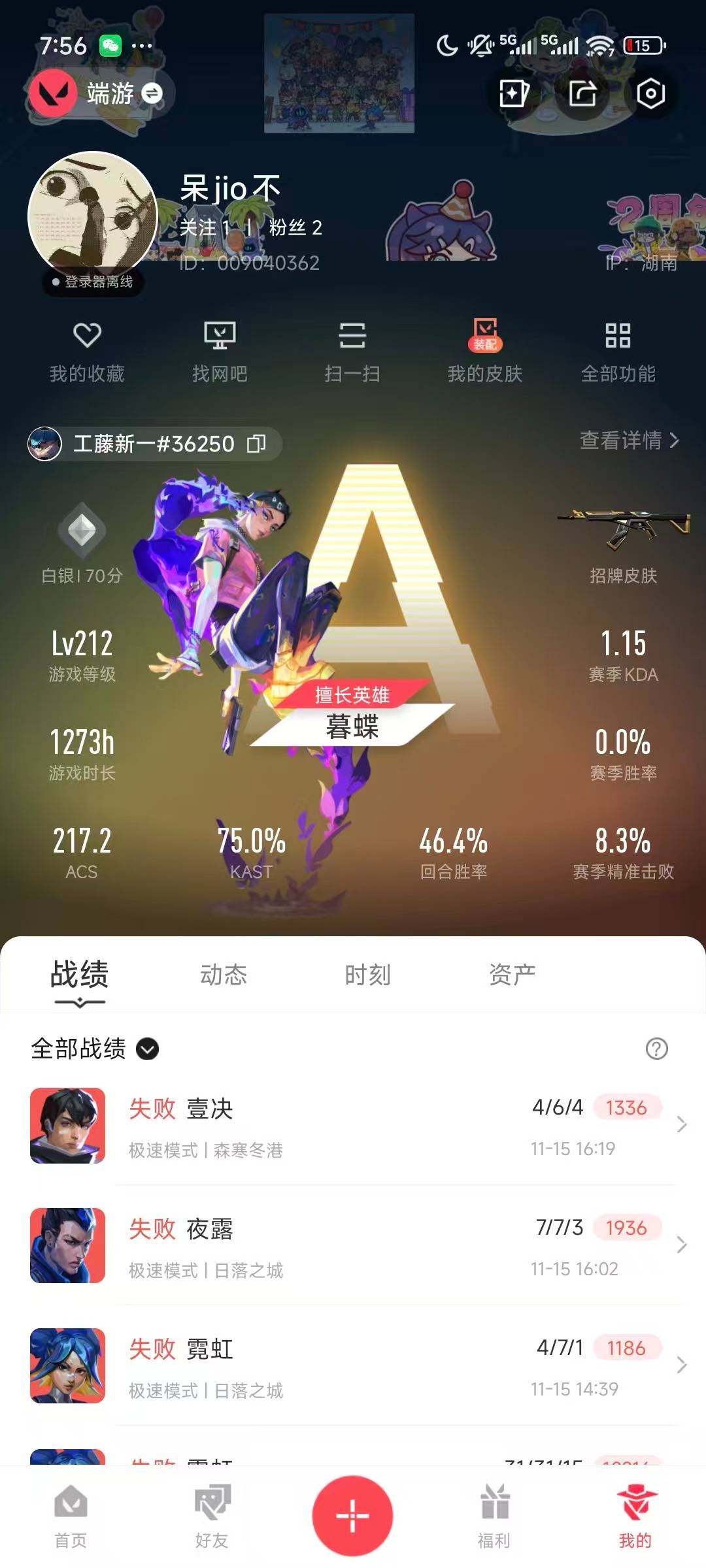
Task: Switch to 动态 tab
Action: 224,975
